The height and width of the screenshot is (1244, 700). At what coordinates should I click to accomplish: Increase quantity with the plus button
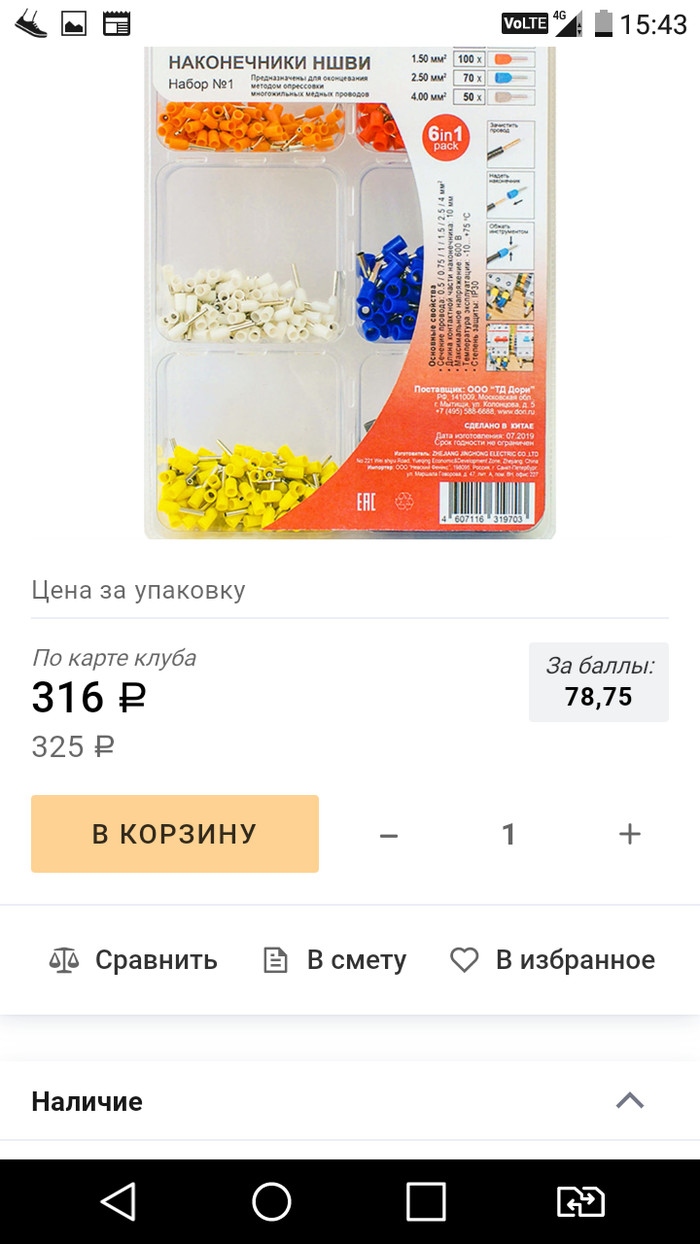(x=629, y=834)
